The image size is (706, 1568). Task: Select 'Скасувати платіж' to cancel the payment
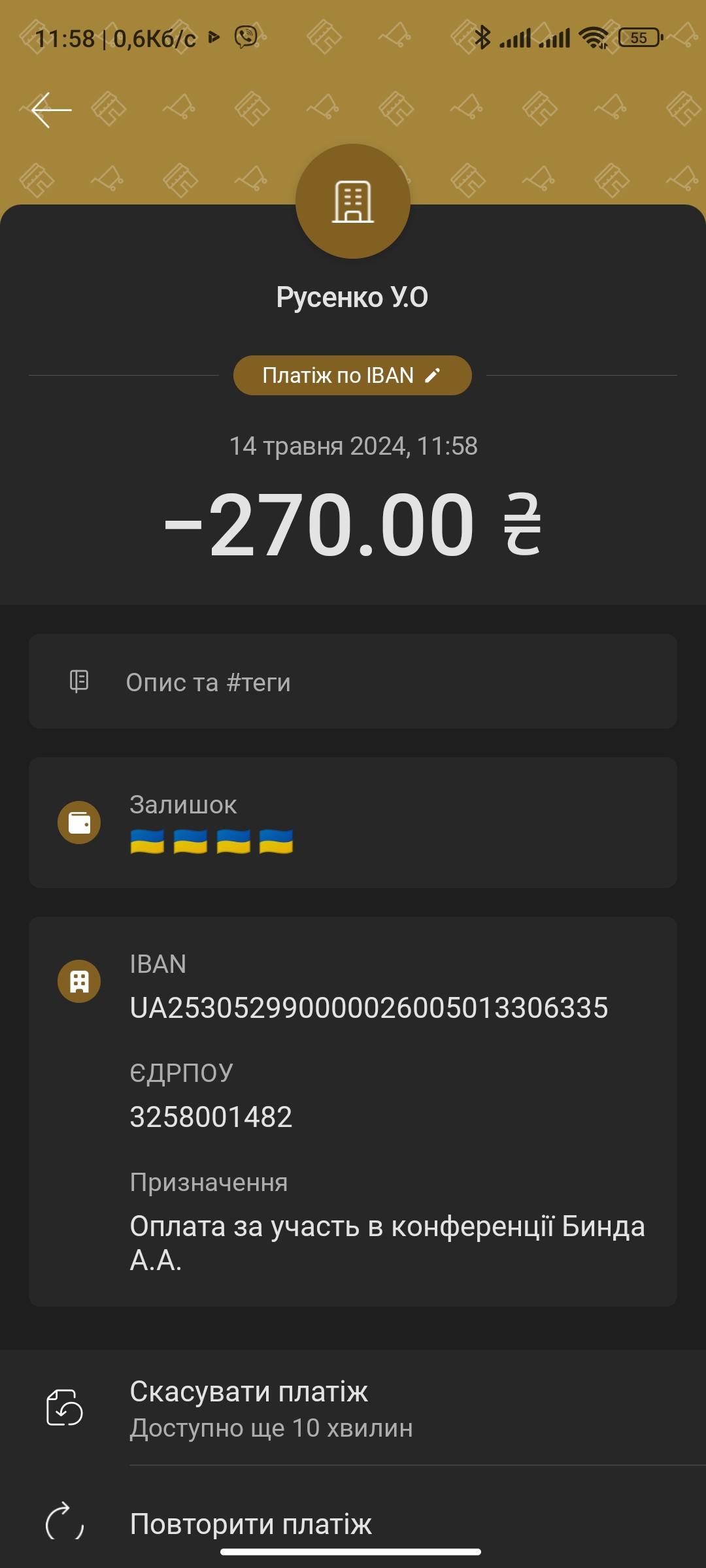(x=353, y=1408)
